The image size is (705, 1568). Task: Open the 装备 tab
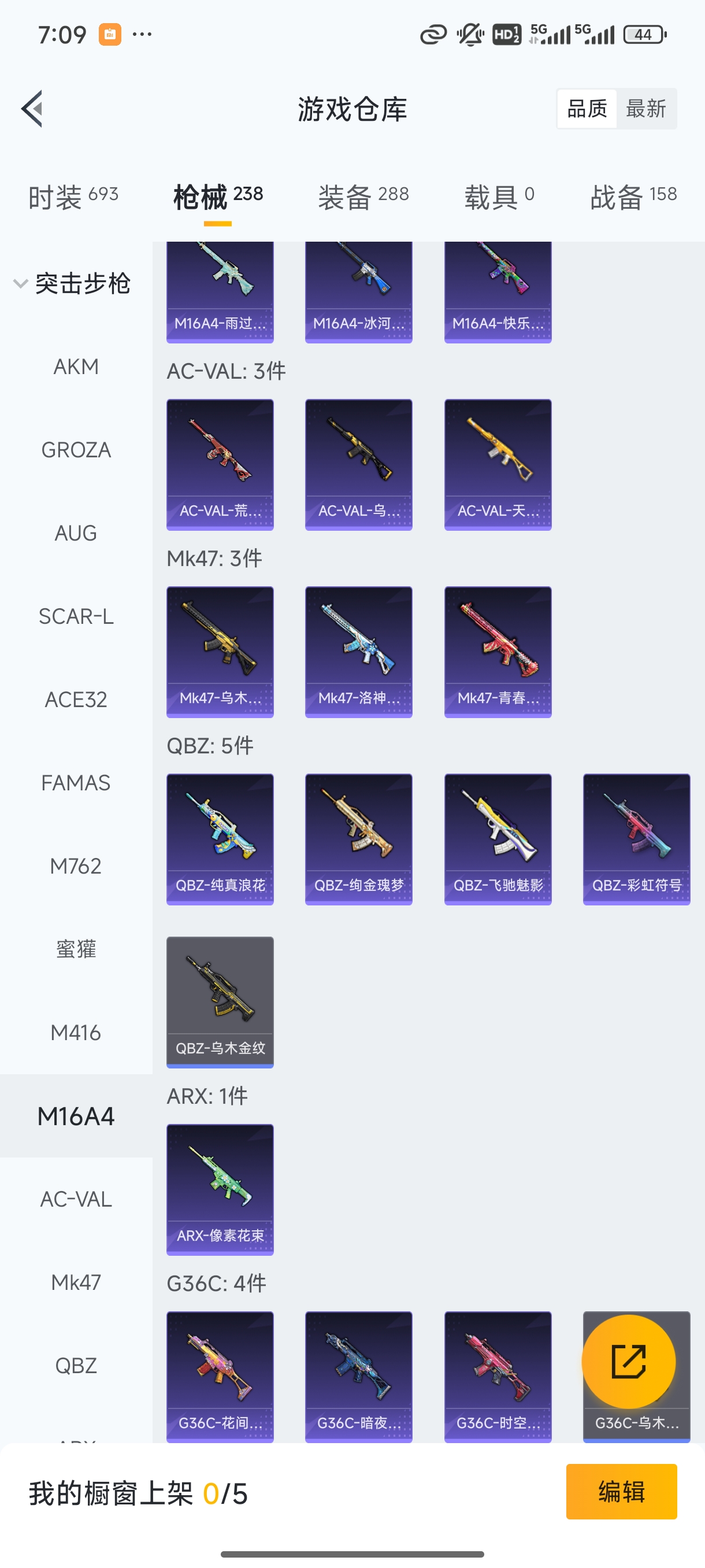363,197
